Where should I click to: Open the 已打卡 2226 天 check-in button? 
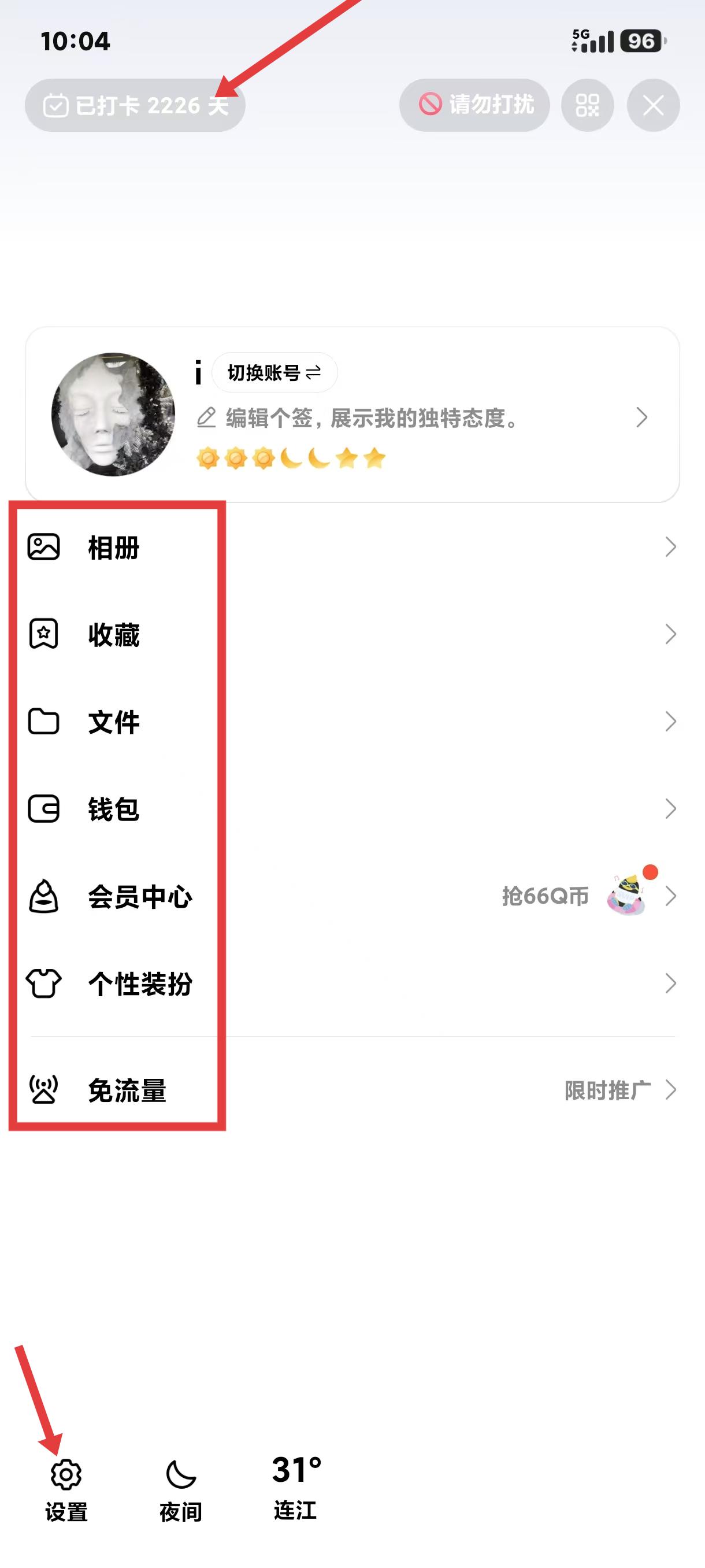135,105
